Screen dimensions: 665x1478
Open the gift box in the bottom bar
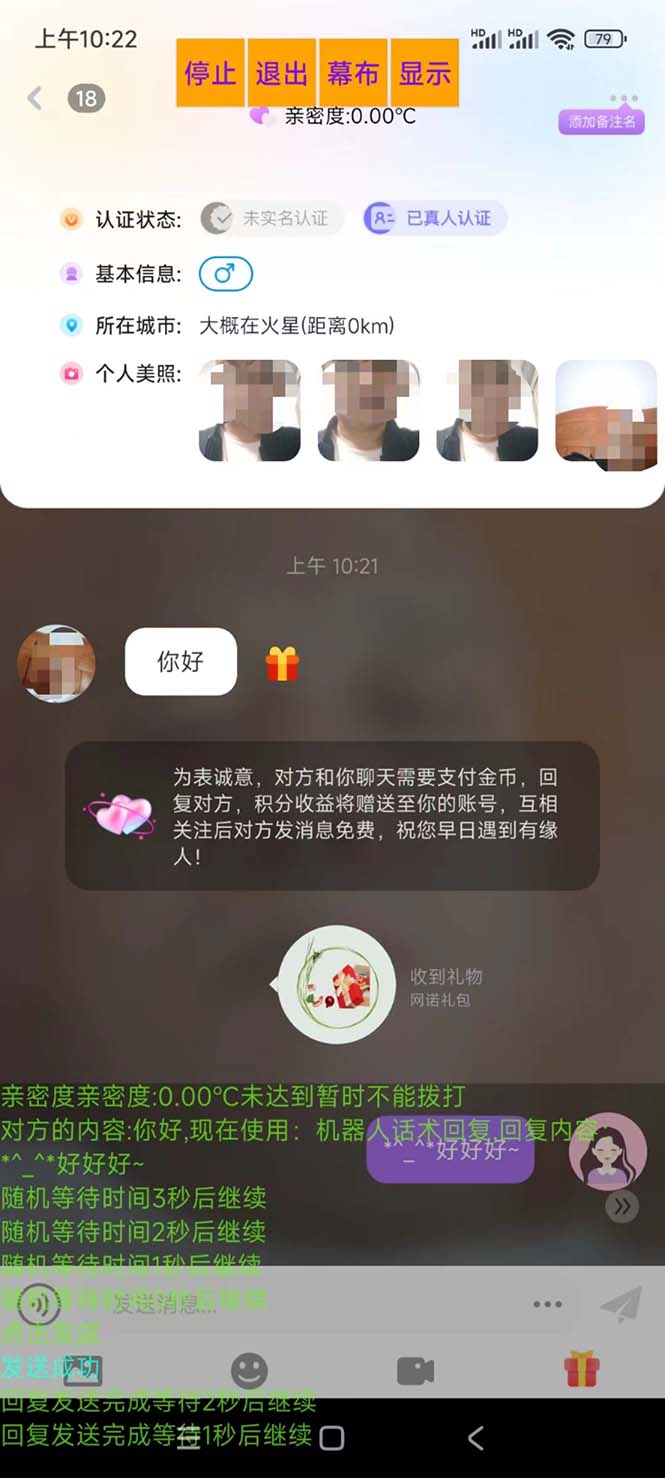(x=581, y=1369)
